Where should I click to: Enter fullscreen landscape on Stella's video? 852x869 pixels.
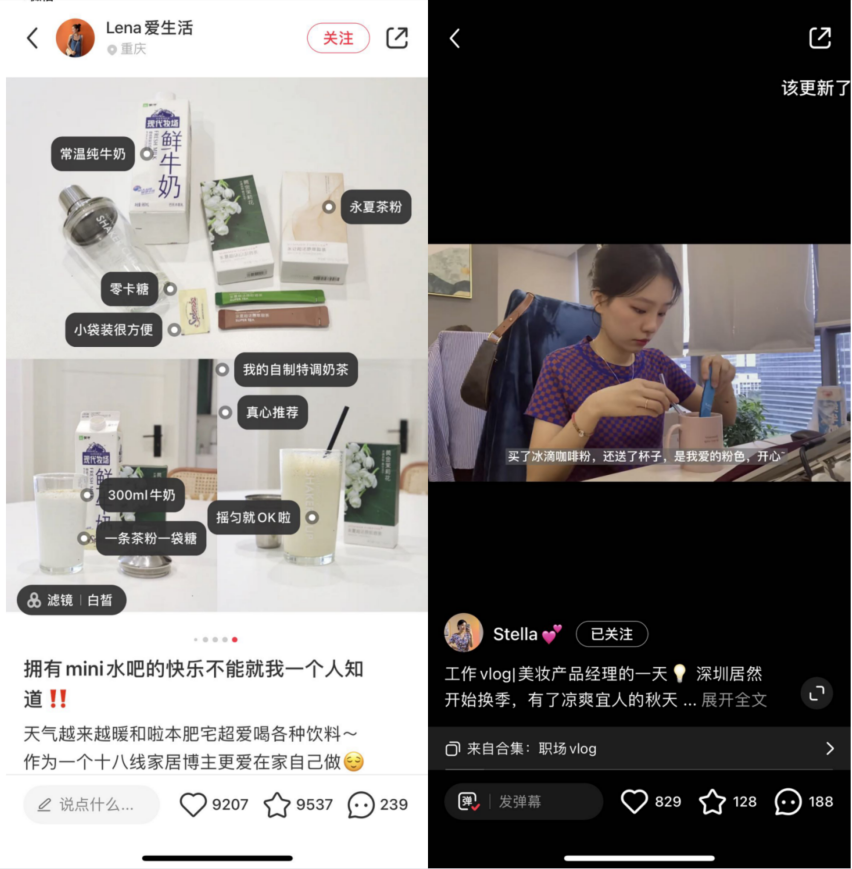click(x=816, y=692)
